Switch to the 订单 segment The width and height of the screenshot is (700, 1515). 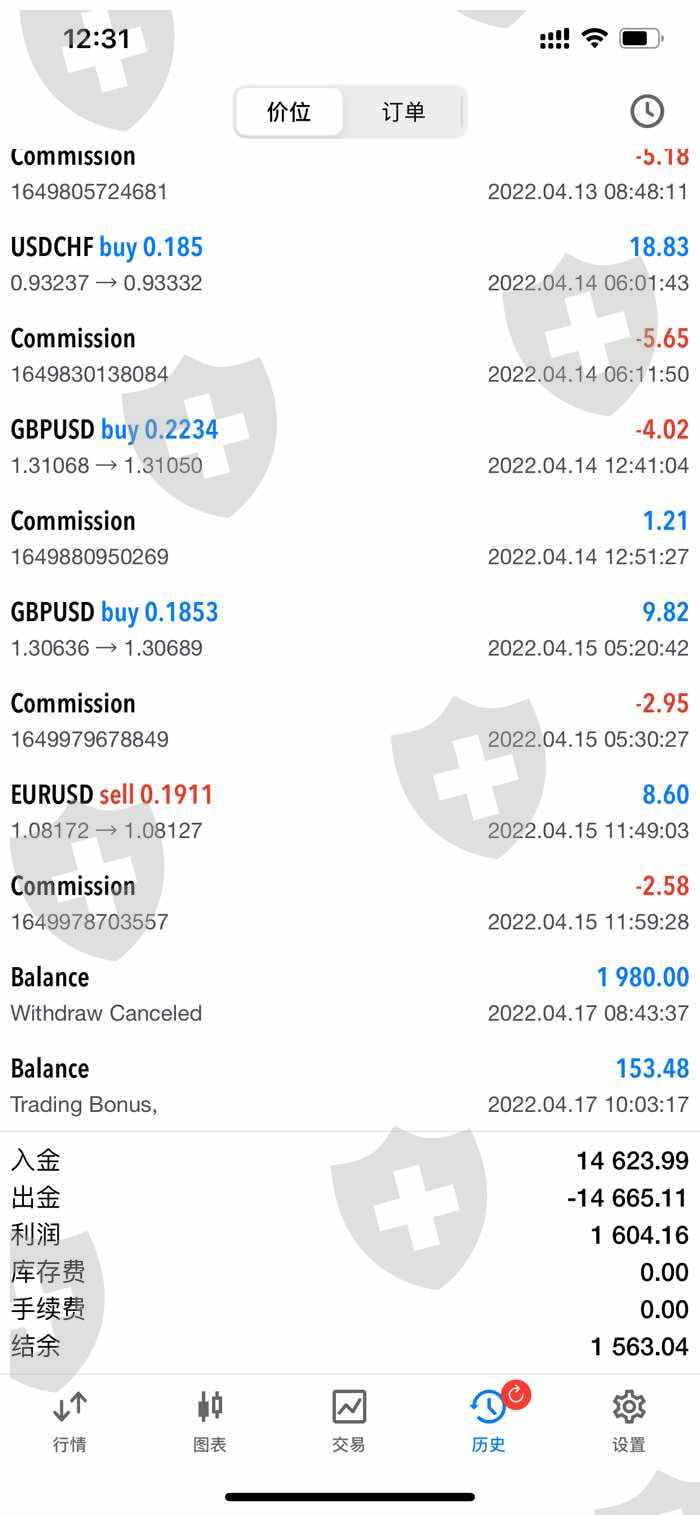pos(403,112)
